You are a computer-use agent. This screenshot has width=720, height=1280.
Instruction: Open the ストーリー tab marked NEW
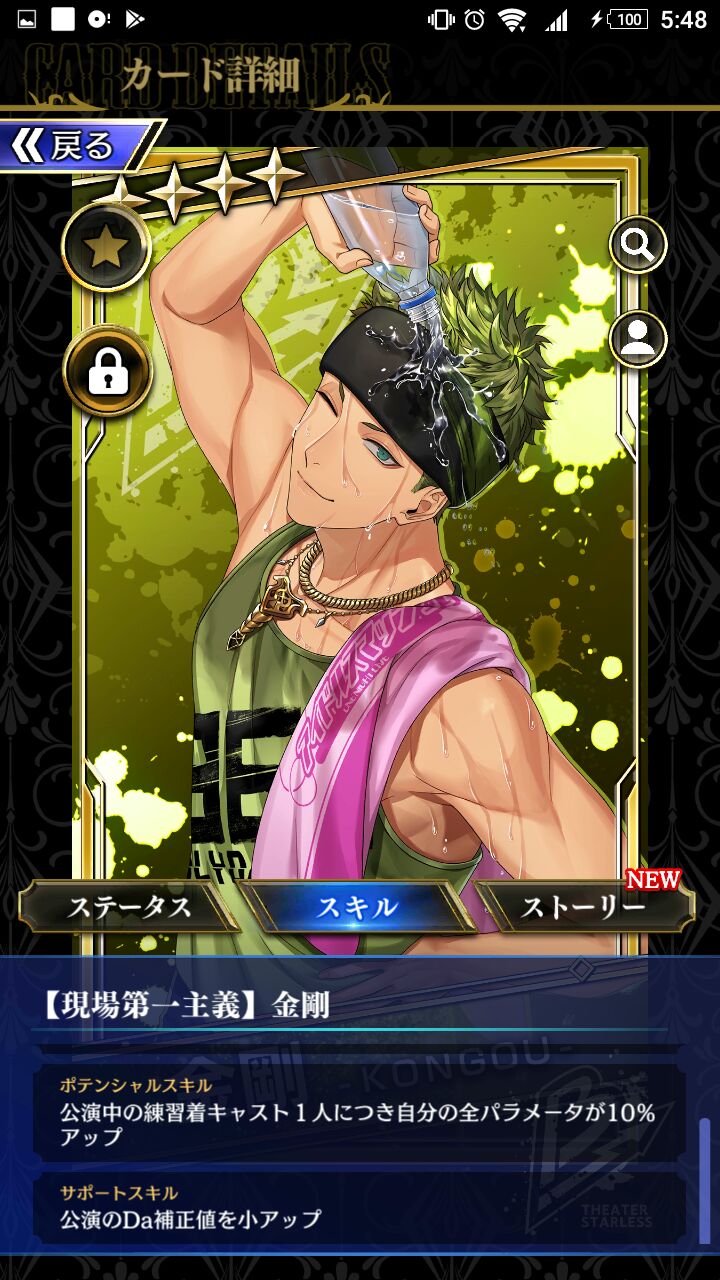tap(583, 908)
